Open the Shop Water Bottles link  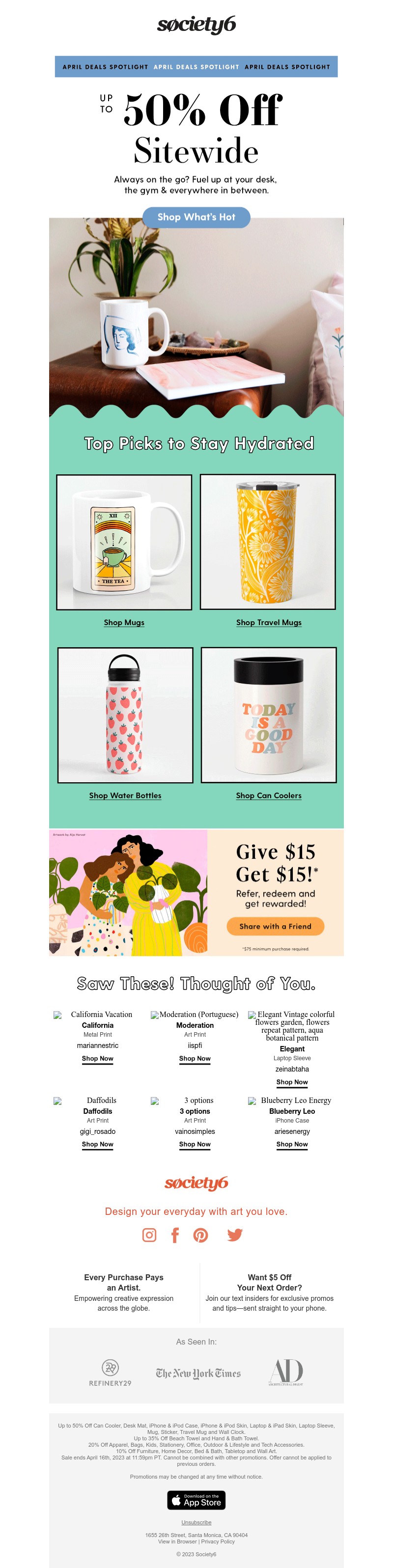(x=125, y=795)
